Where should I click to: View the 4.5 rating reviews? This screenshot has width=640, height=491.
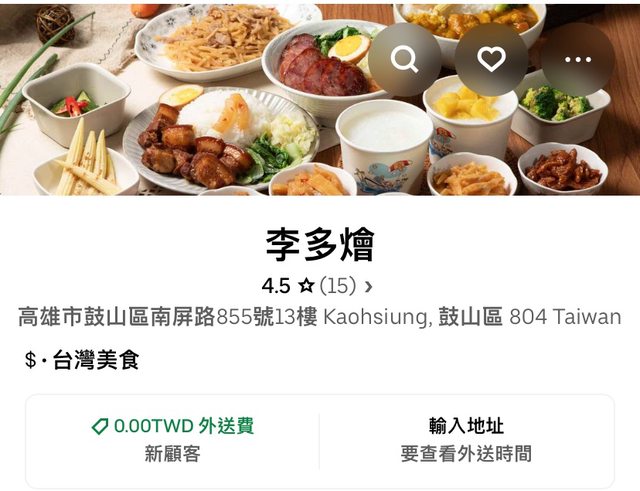pos(318,286)
